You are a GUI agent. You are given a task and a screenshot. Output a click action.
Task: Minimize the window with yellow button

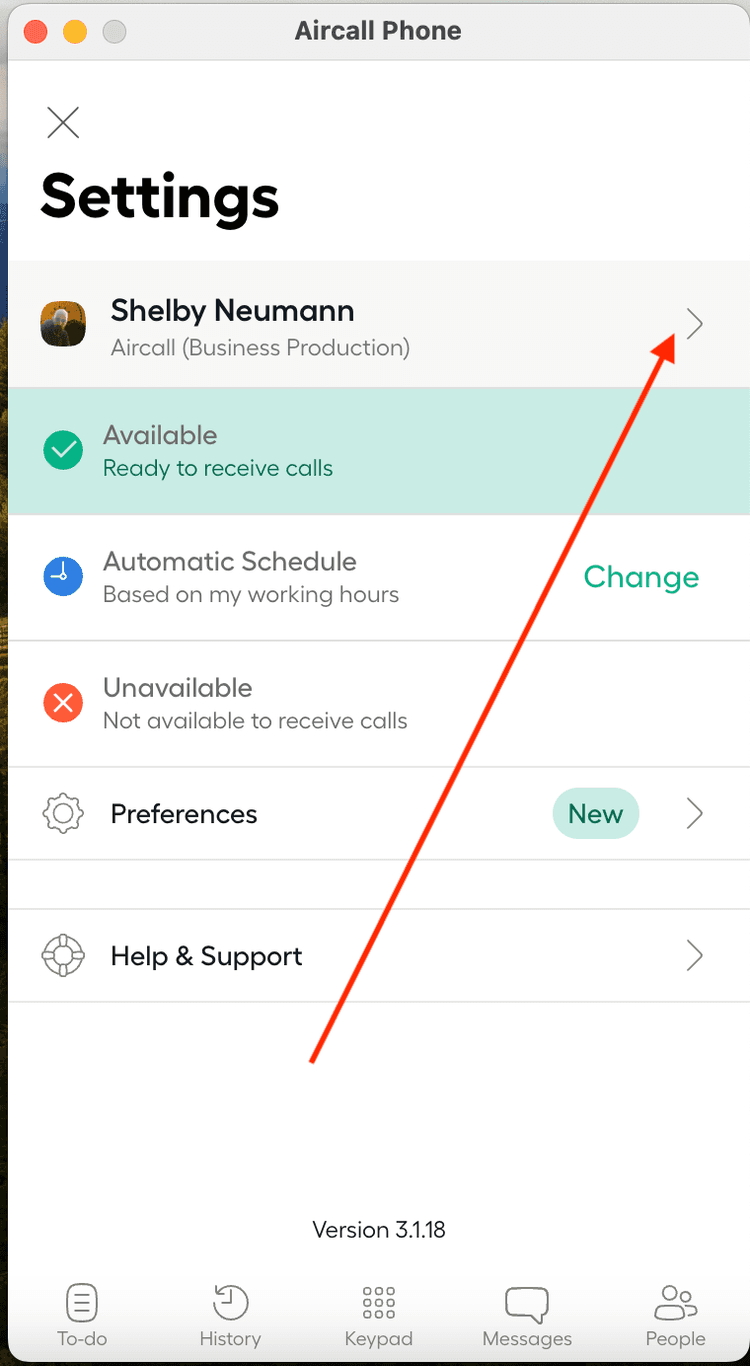click(75, 31)
